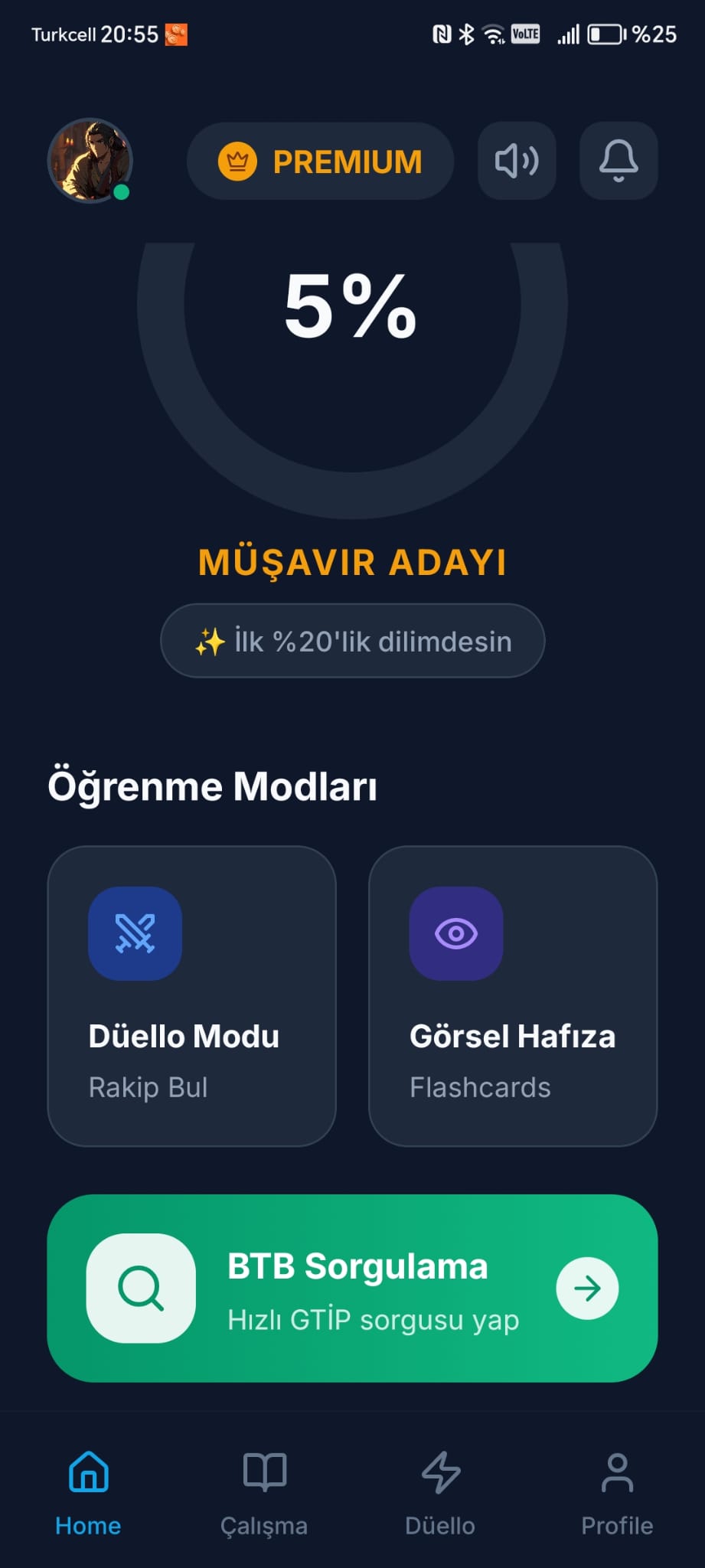Open notifications via the bell icon
The width and height of the screenshot is (705, 1568).
click(x=618, y=161)
